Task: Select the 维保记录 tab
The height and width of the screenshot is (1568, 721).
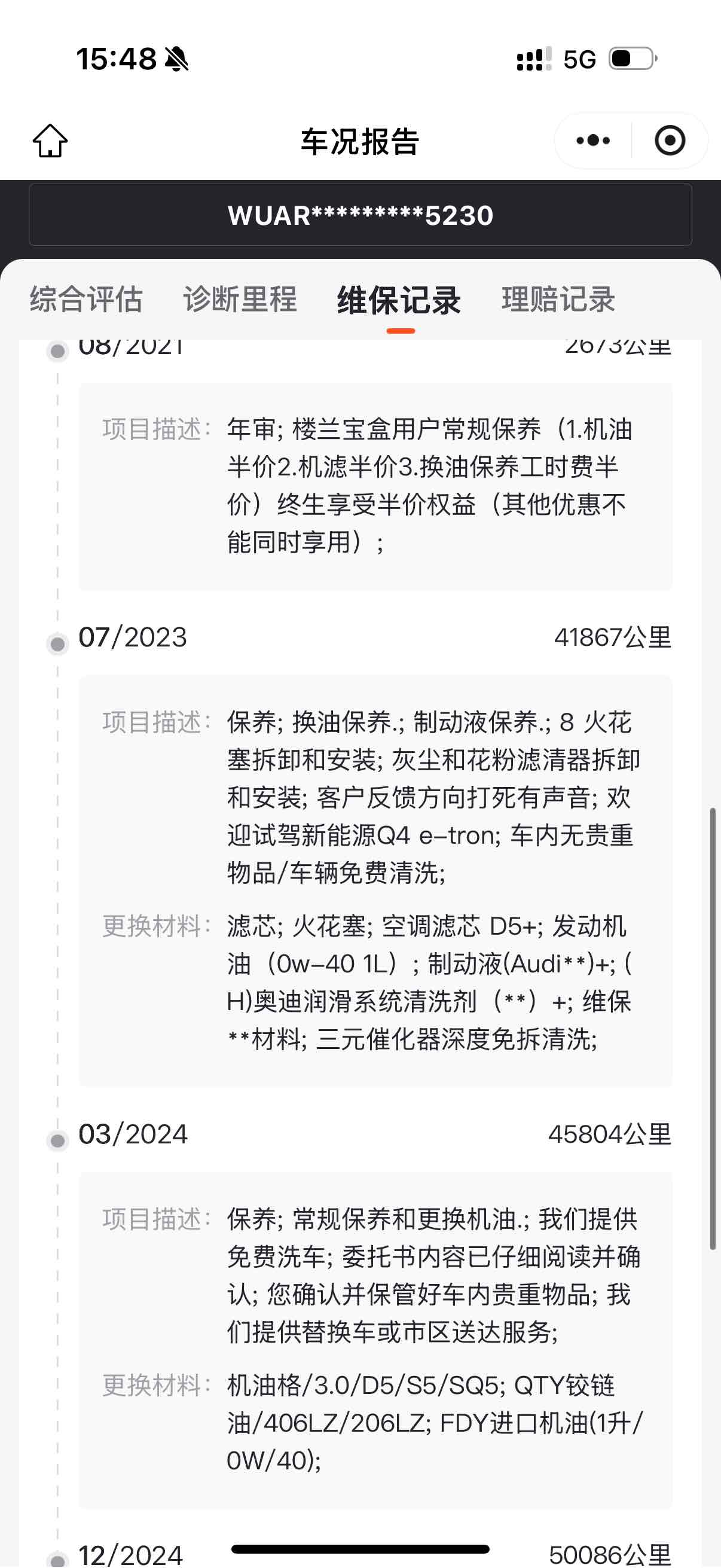Action: point(399,301)
